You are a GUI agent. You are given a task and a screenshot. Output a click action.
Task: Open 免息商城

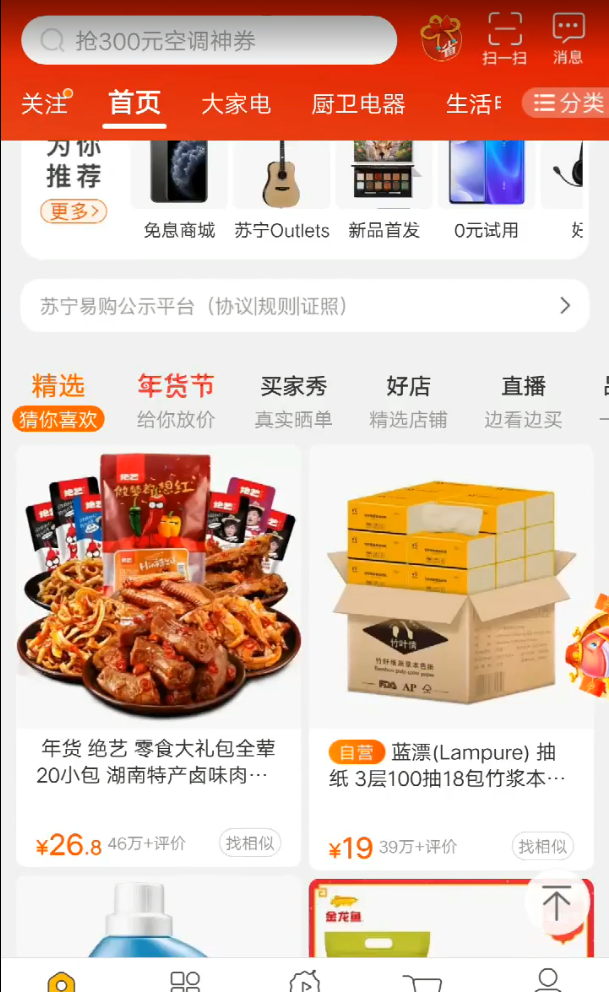tap(179, 191)
